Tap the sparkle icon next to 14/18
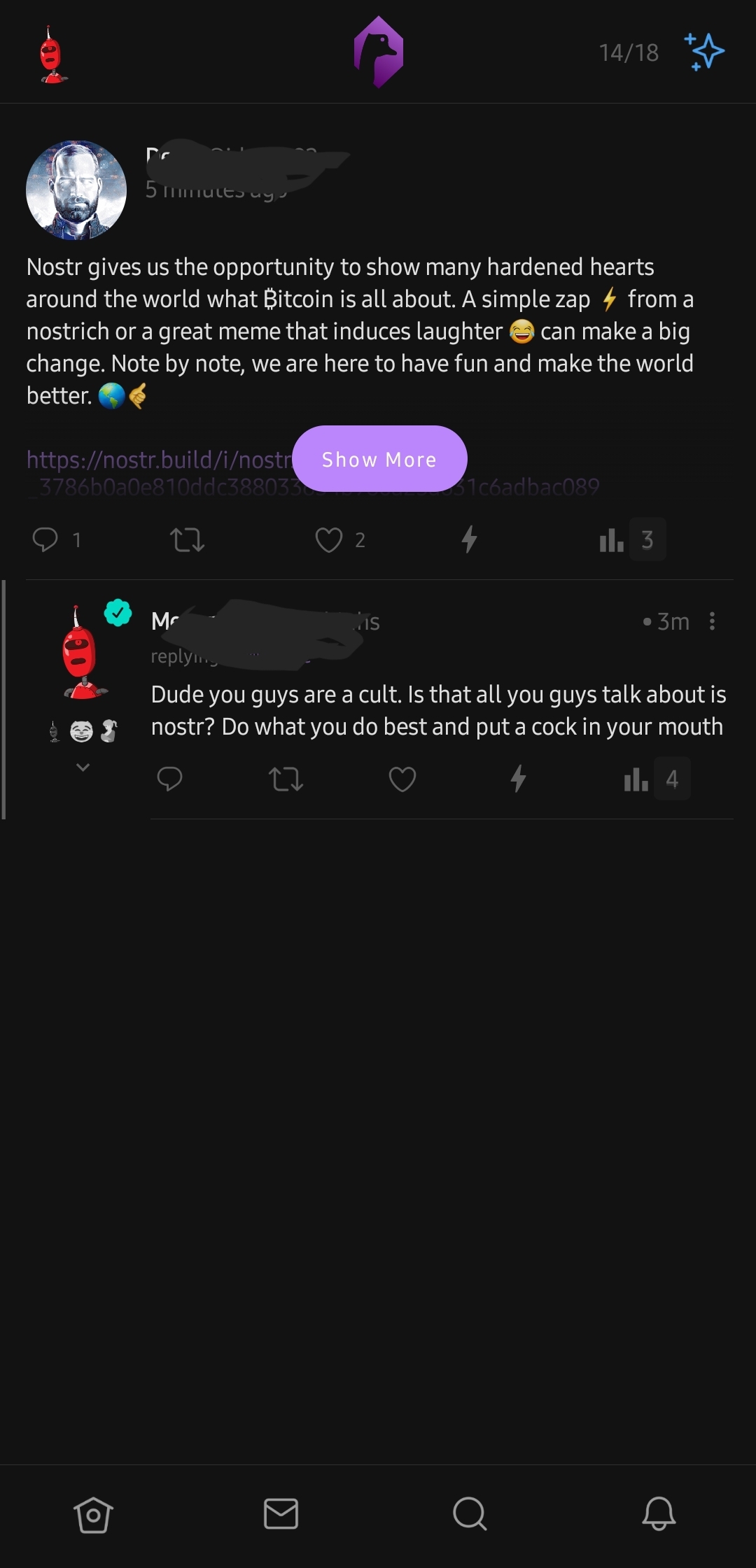 [704, 52]
